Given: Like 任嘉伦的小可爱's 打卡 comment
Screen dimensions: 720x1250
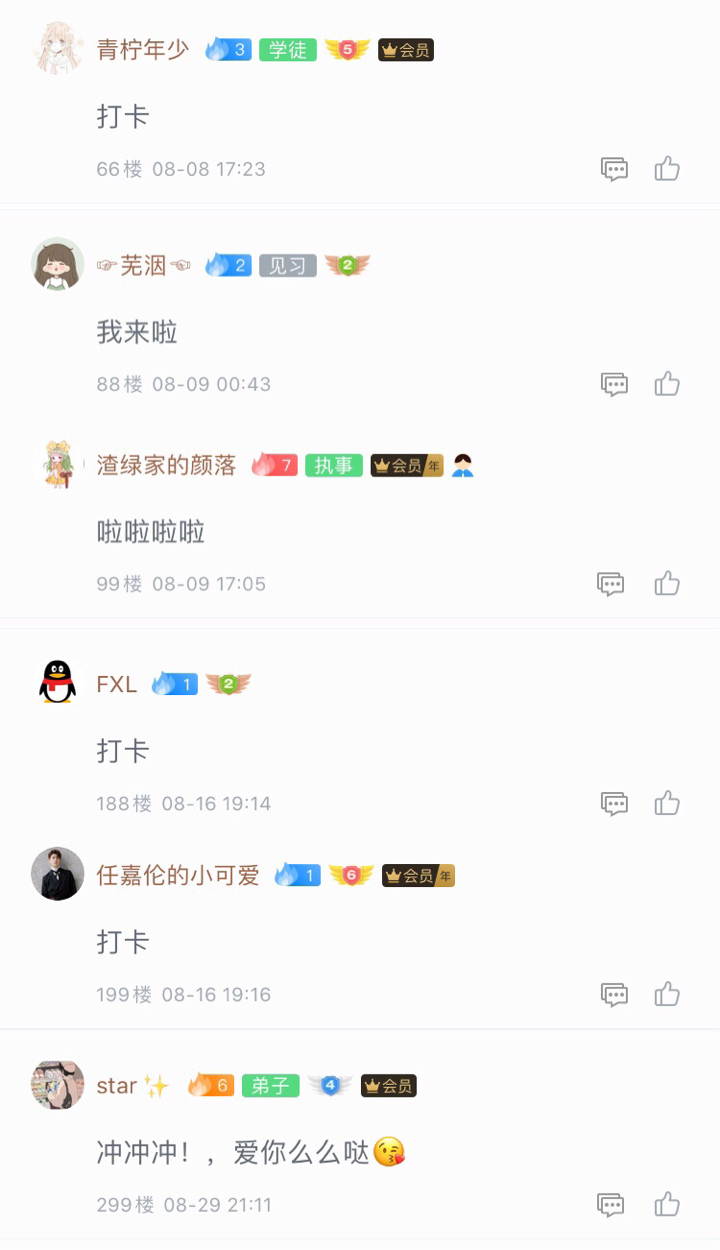Looking at the screenshot, I should [x=667, y=994].
